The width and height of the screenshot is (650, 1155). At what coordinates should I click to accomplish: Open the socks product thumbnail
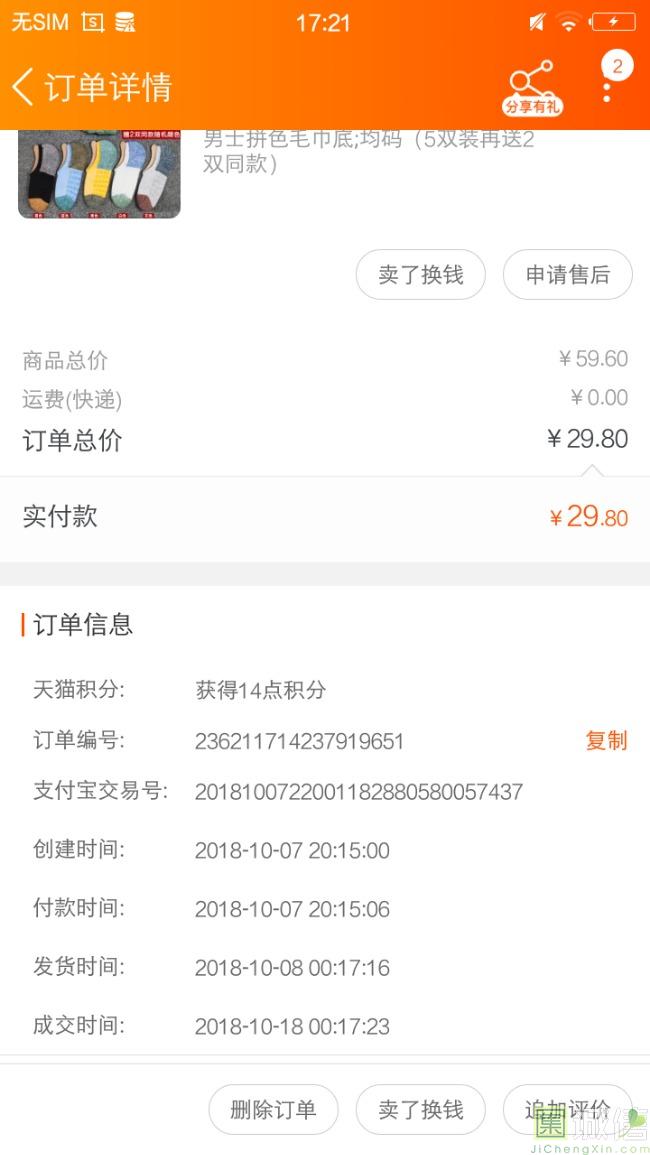click(x=99, y=176)
